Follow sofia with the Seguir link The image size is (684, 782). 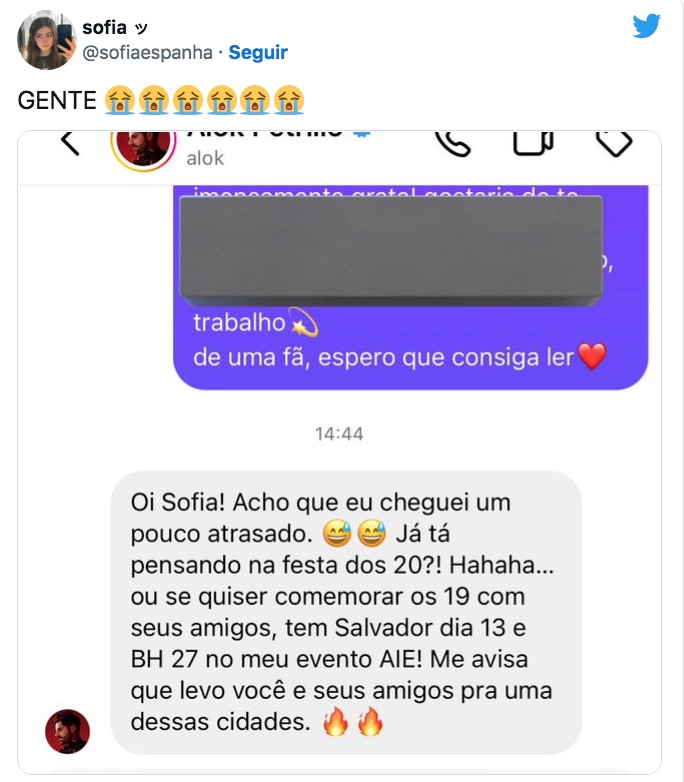258,52
